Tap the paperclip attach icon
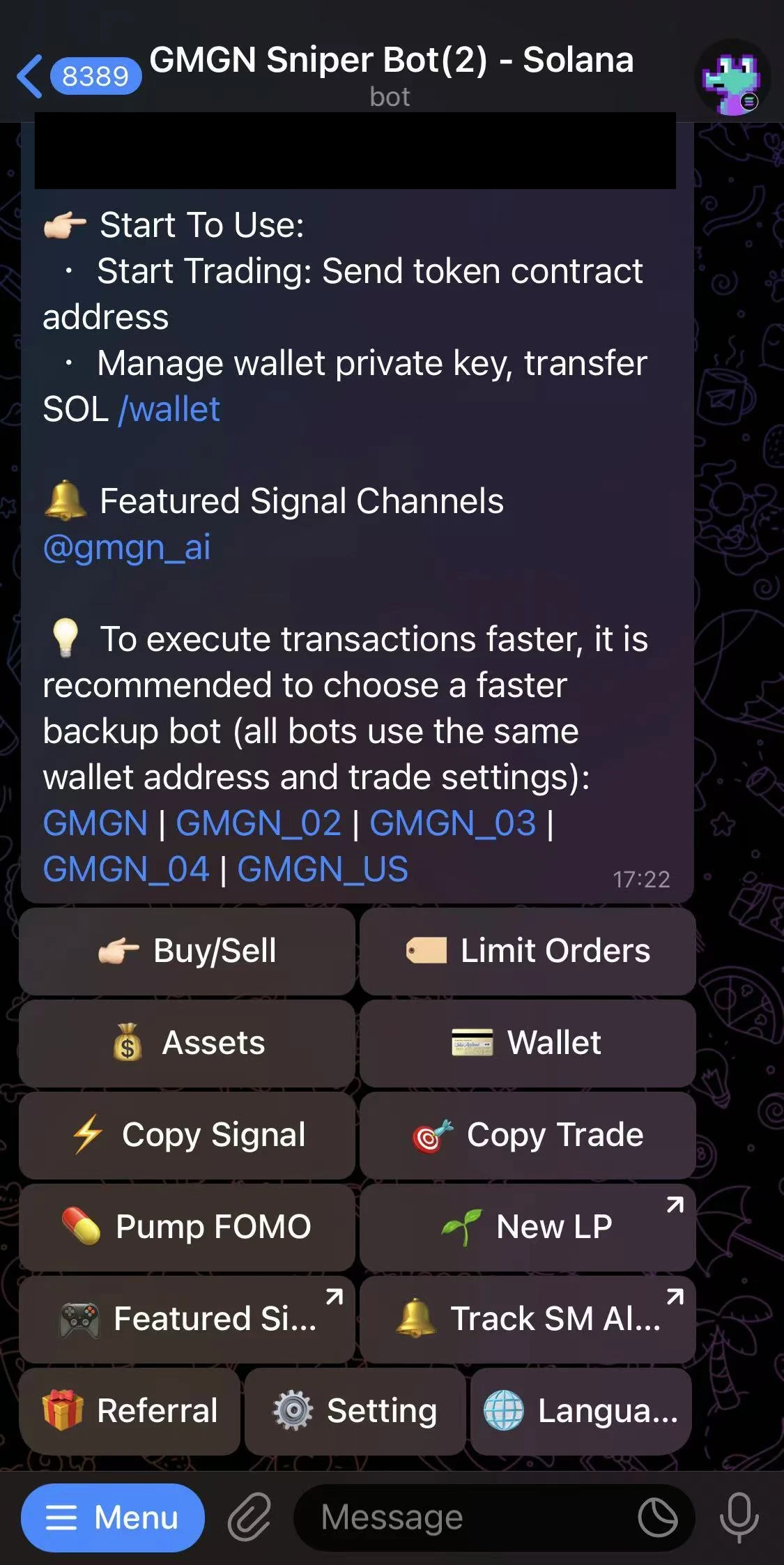784x1565 pixels. click(249, 1518)
